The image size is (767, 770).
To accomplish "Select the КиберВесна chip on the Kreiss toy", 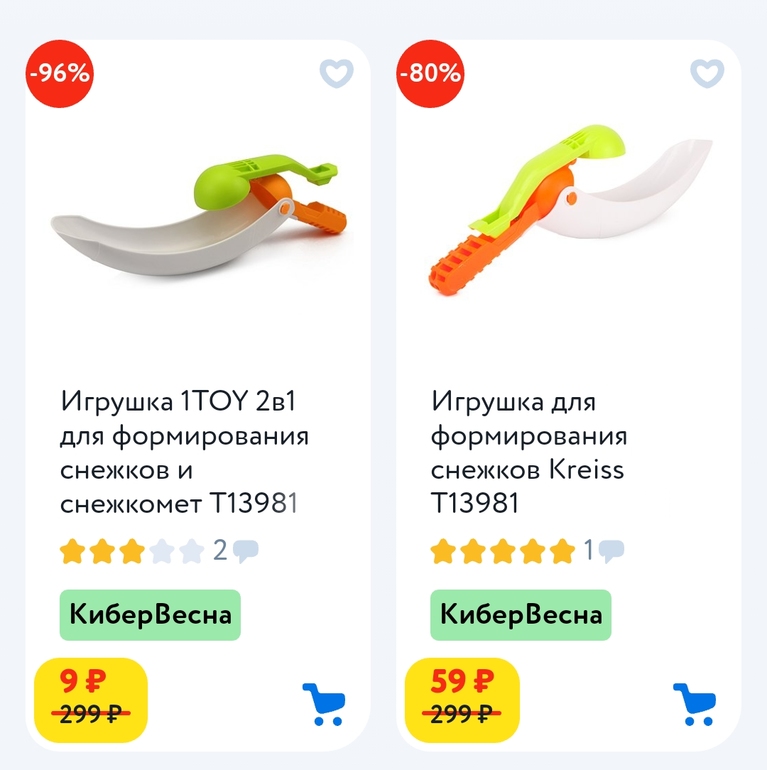I will [x=521, y=614].
